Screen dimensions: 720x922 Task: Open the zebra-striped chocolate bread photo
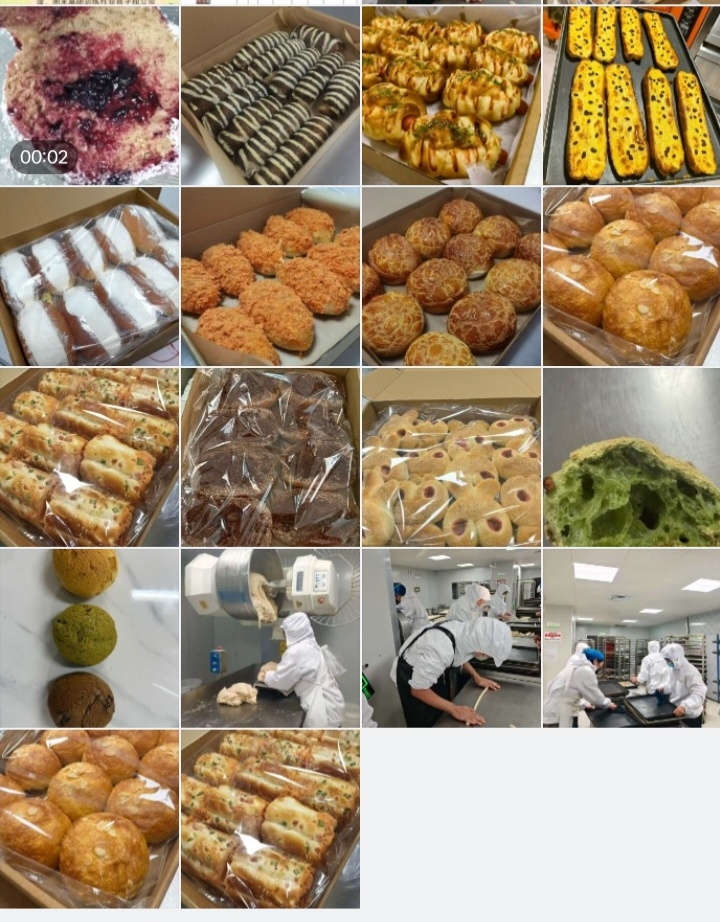pyautogui.click(x=270, y=95)
